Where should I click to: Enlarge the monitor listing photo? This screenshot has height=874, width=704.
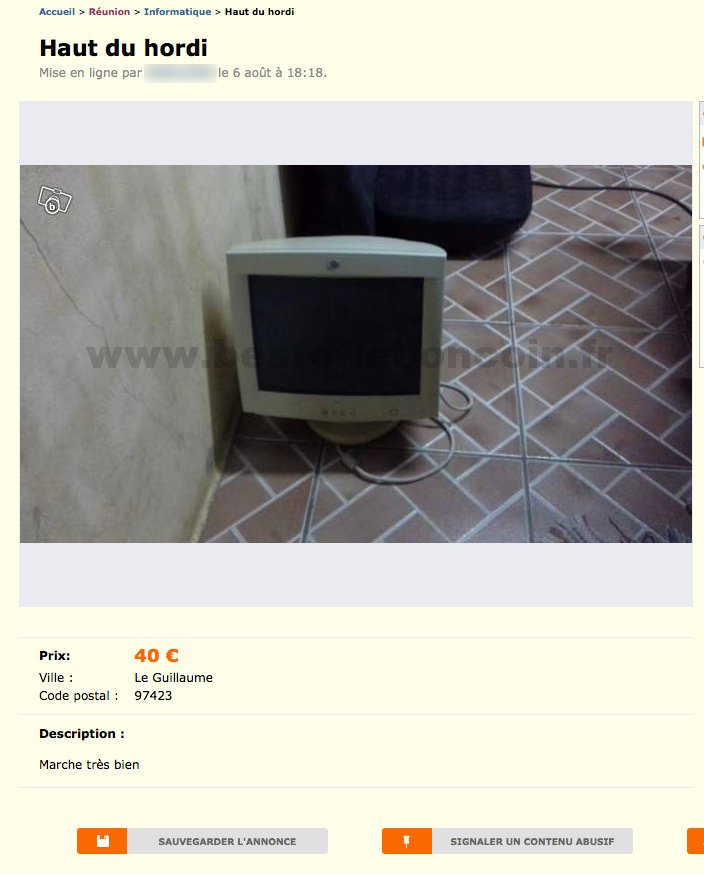click(356, 354)
